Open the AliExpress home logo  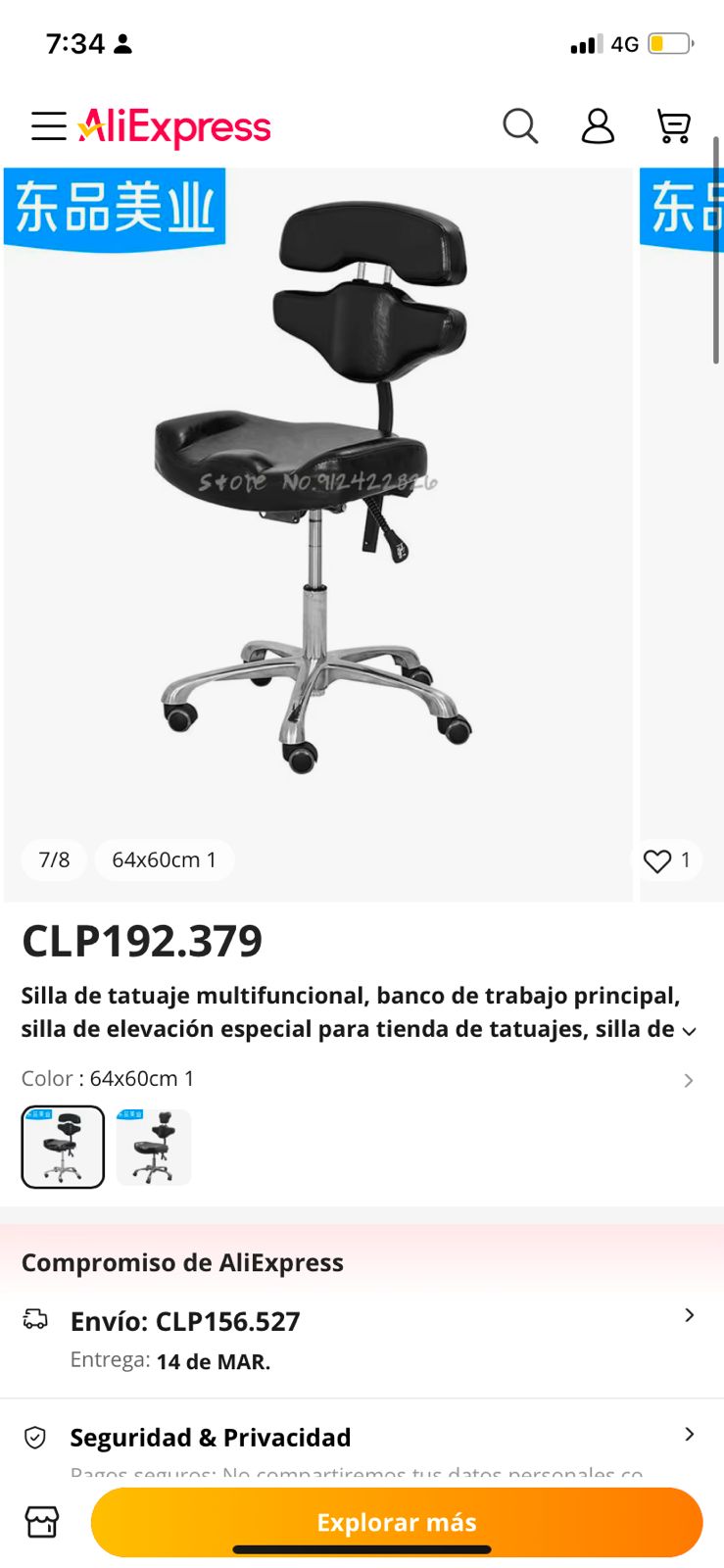pyautogui.click(x=173, y=126)
